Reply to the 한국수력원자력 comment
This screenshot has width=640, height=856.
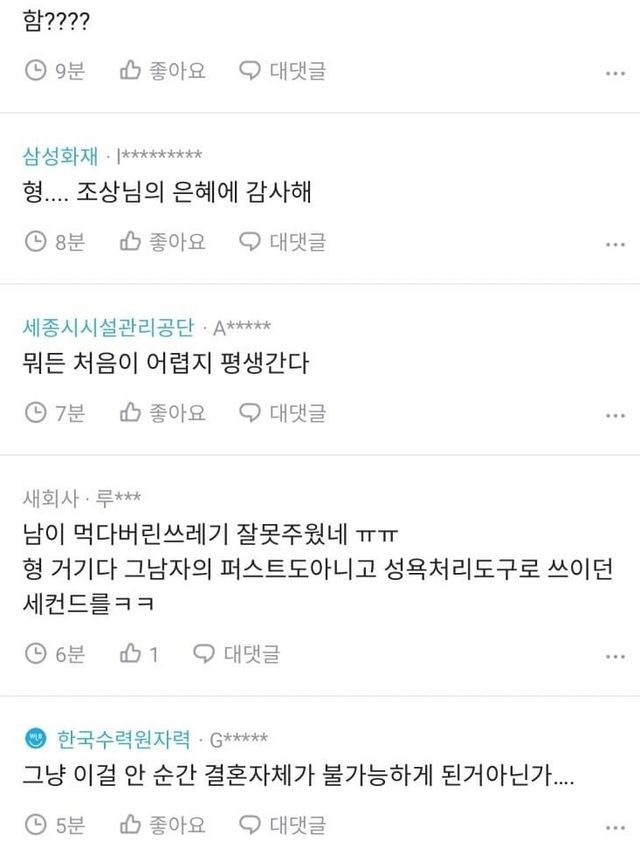click(x=283, y=825)
